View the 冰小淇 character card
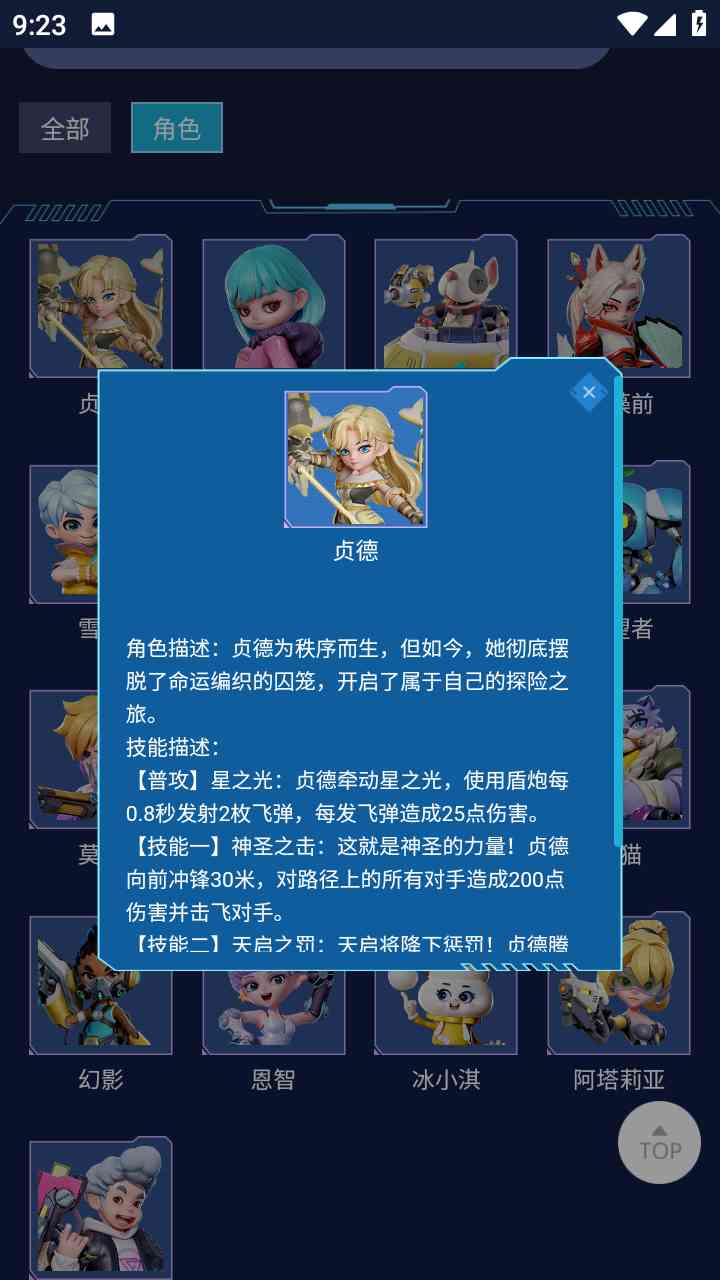Image resolution: width=720 pixels, height=1280 pixels. click(445, 1012)
